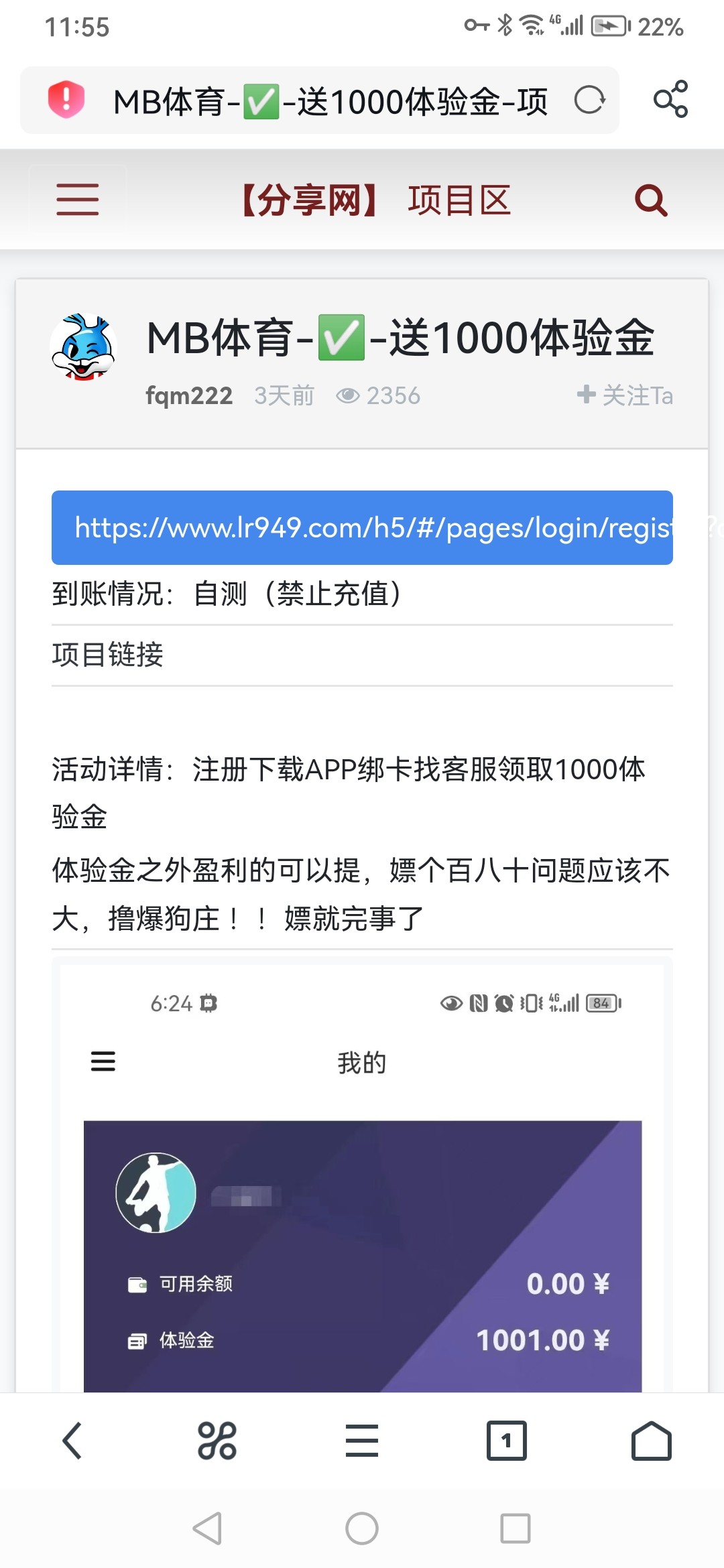724x1568 pixels.
Task: Open recent apps overview
Action: coord(516,1528)
